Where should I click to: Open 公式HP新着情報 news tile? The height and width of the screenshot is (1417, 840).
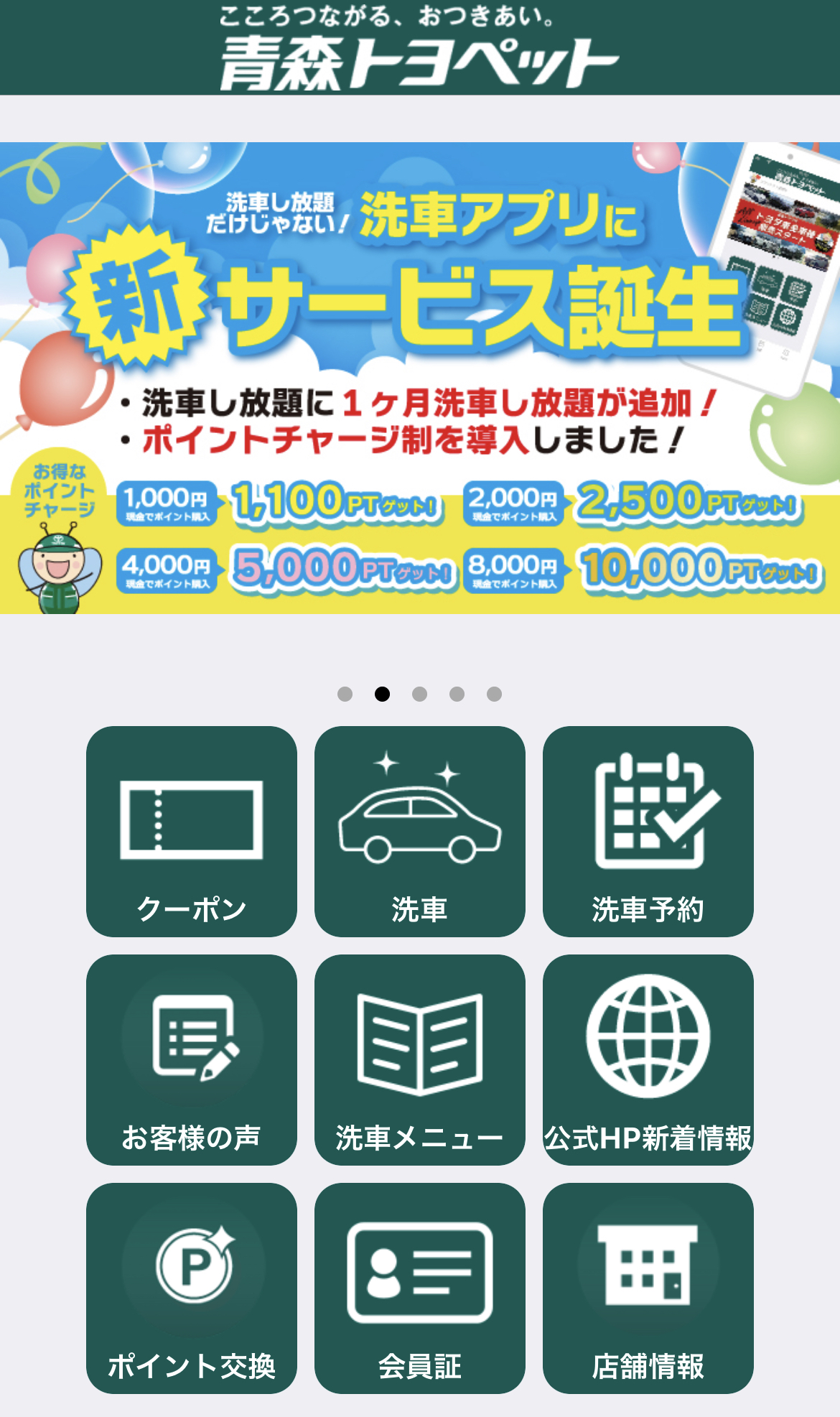coord(648,1059)
